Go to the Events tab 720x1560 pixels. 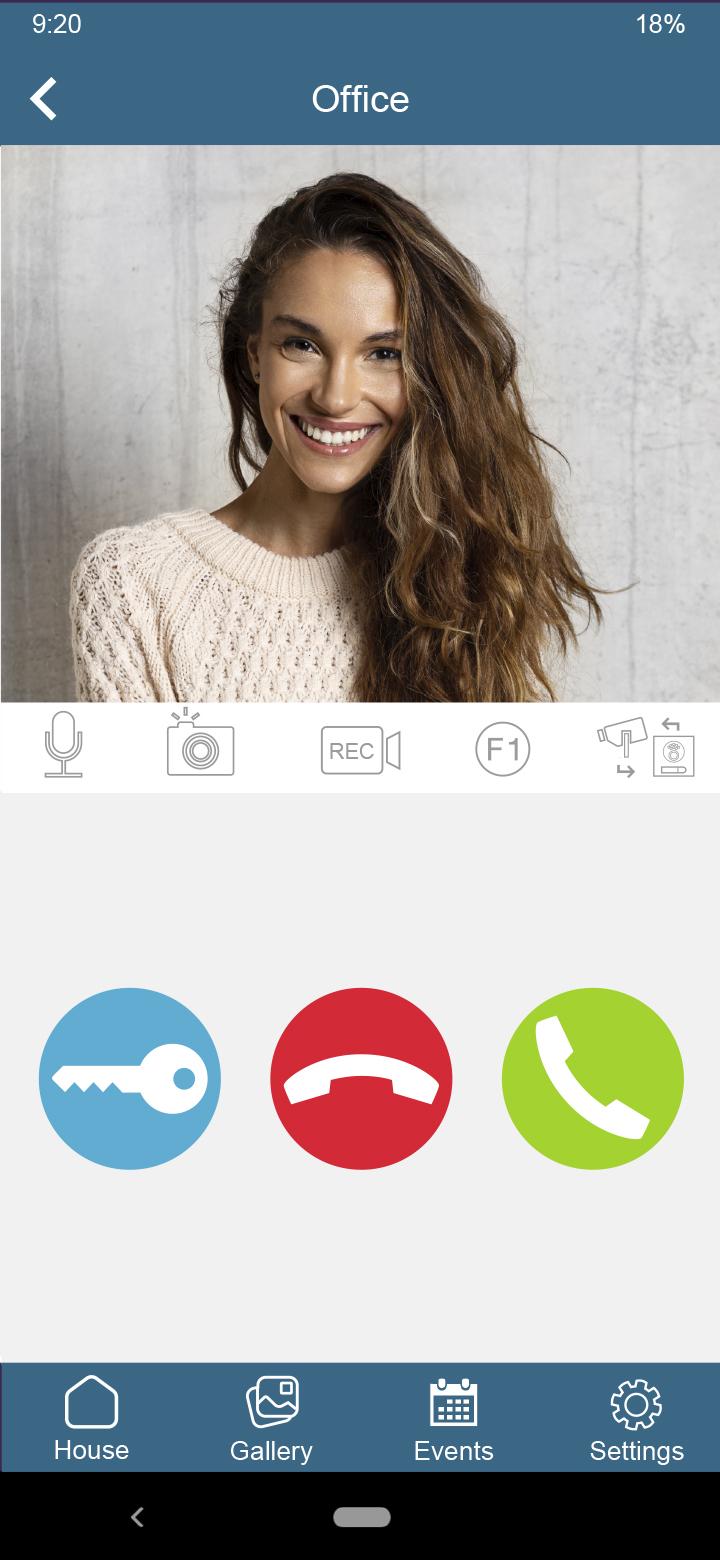453,1418
